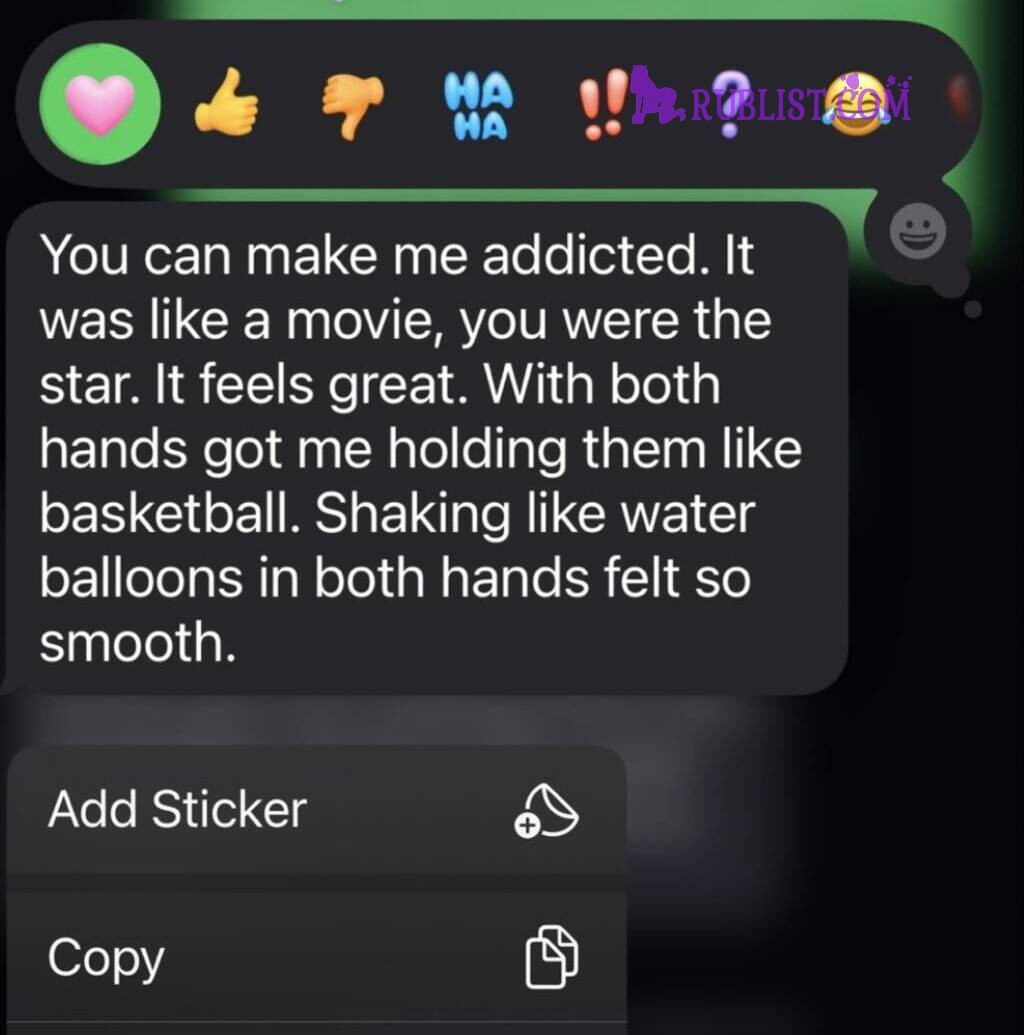Screen dimensions: 1024x1035
Task: Select Add Sticker from the menu
Action: pyautogui.click(x=316, y=809)
